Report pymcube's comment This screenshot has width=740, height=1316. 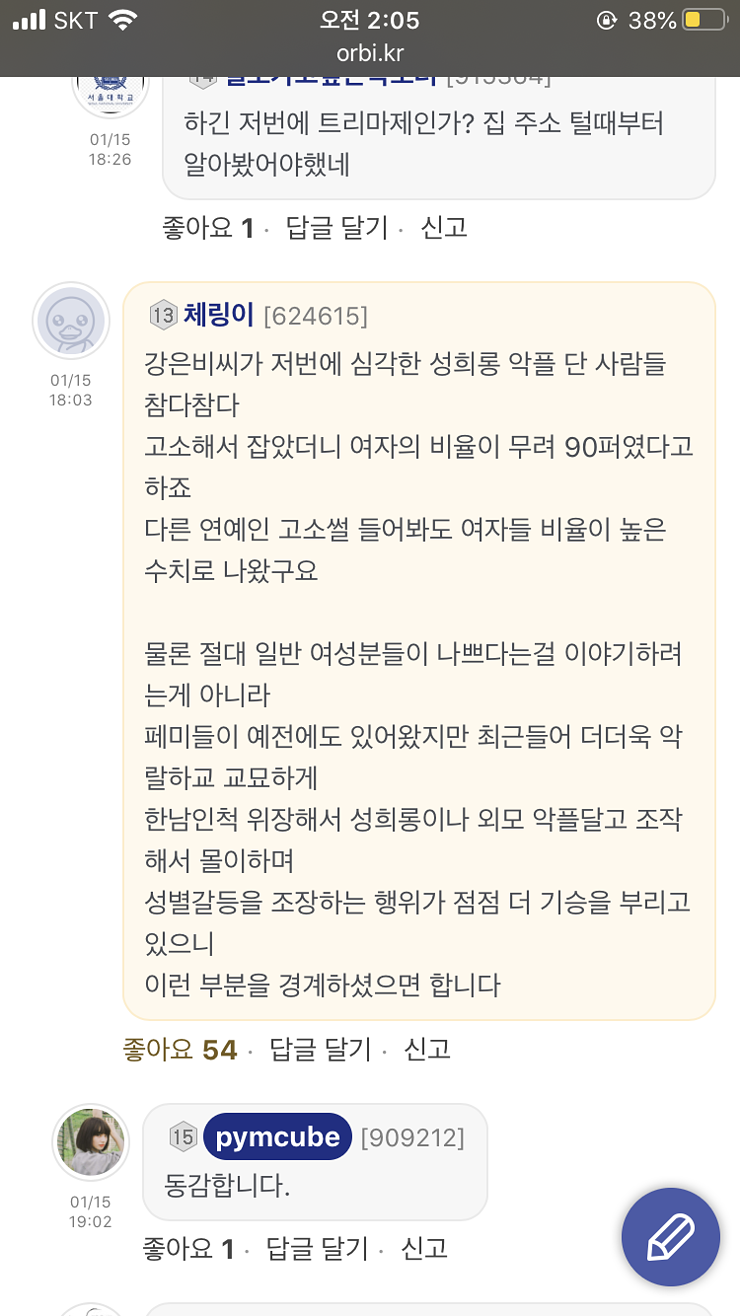[424, 1248]
